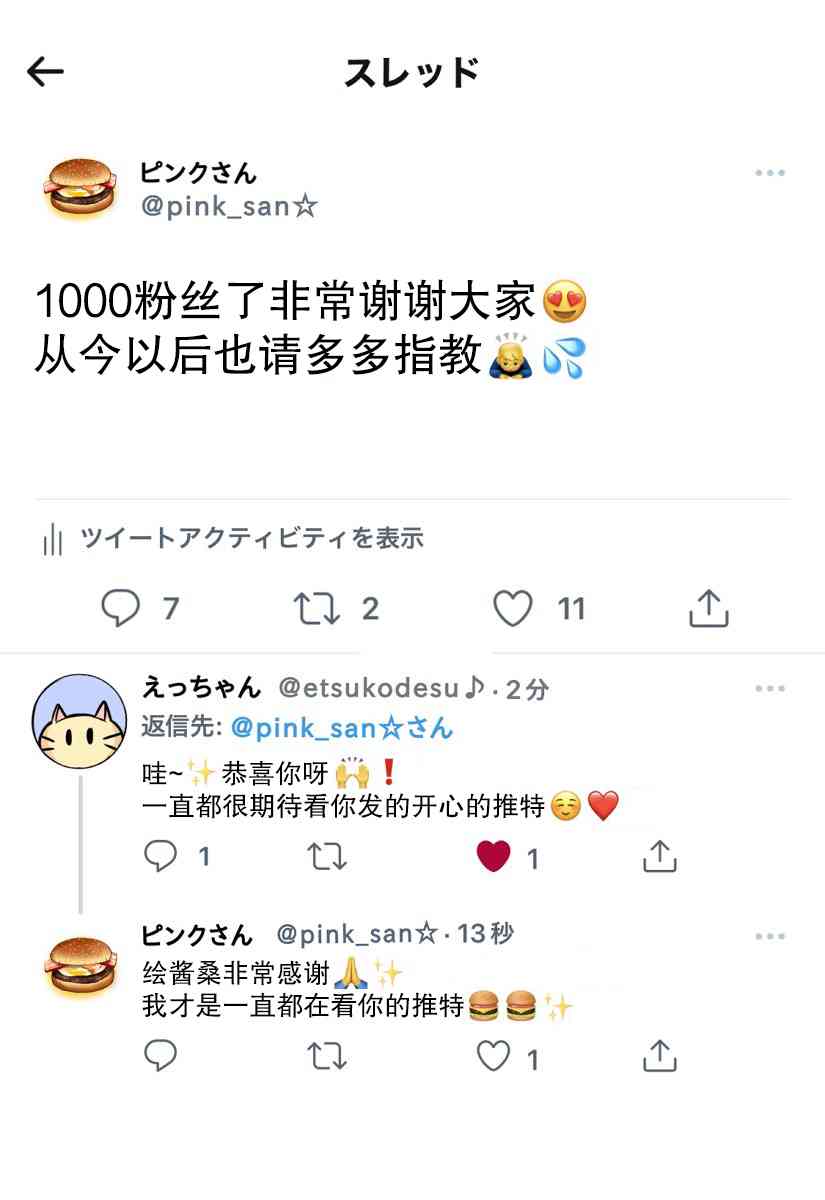Open overflow menu on main pink_san tweet
The height and width of the screenshot is (1200, 825).
(x=769, y=173)
